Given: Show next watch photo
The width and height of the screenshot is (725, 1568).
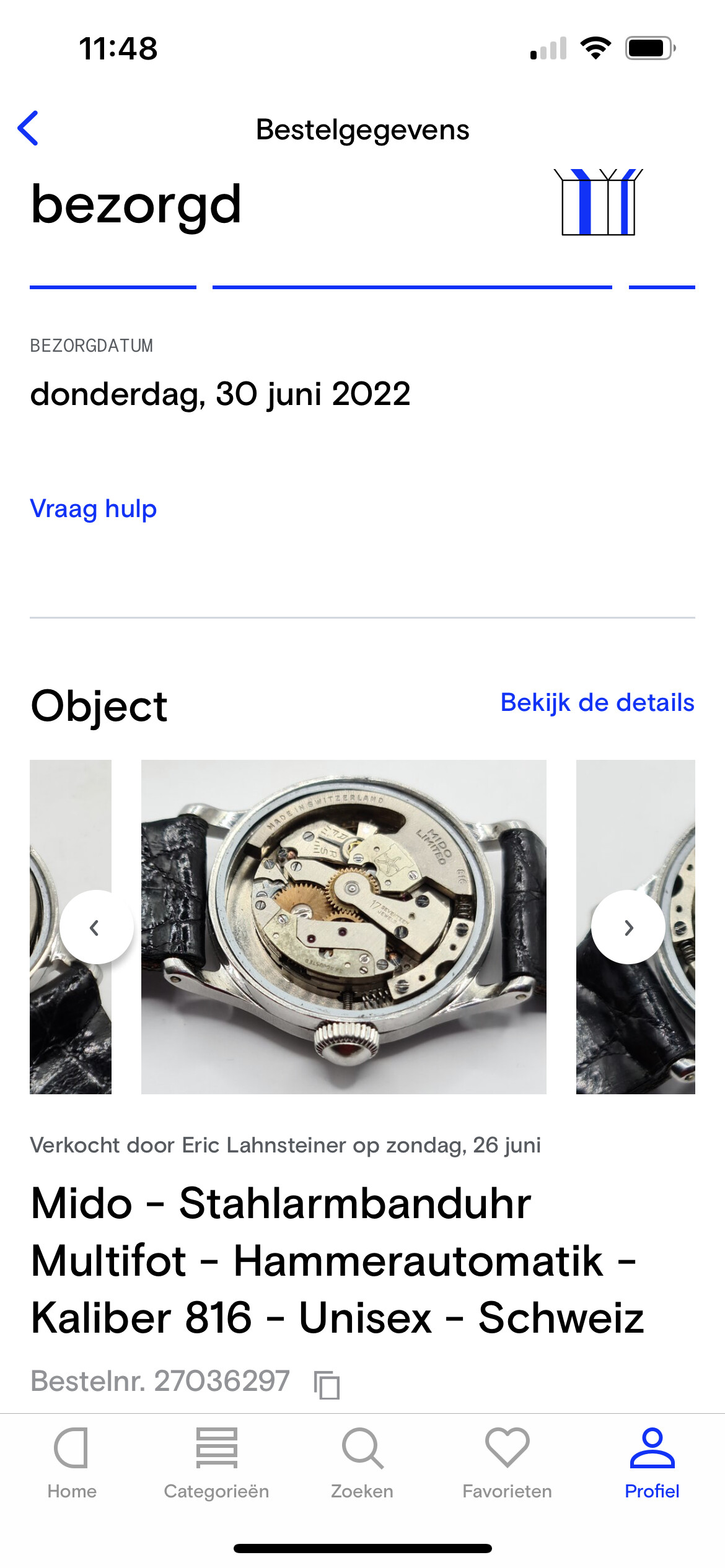Looking at the screenshot, I should pyautogui.click(x=628, y=927).
